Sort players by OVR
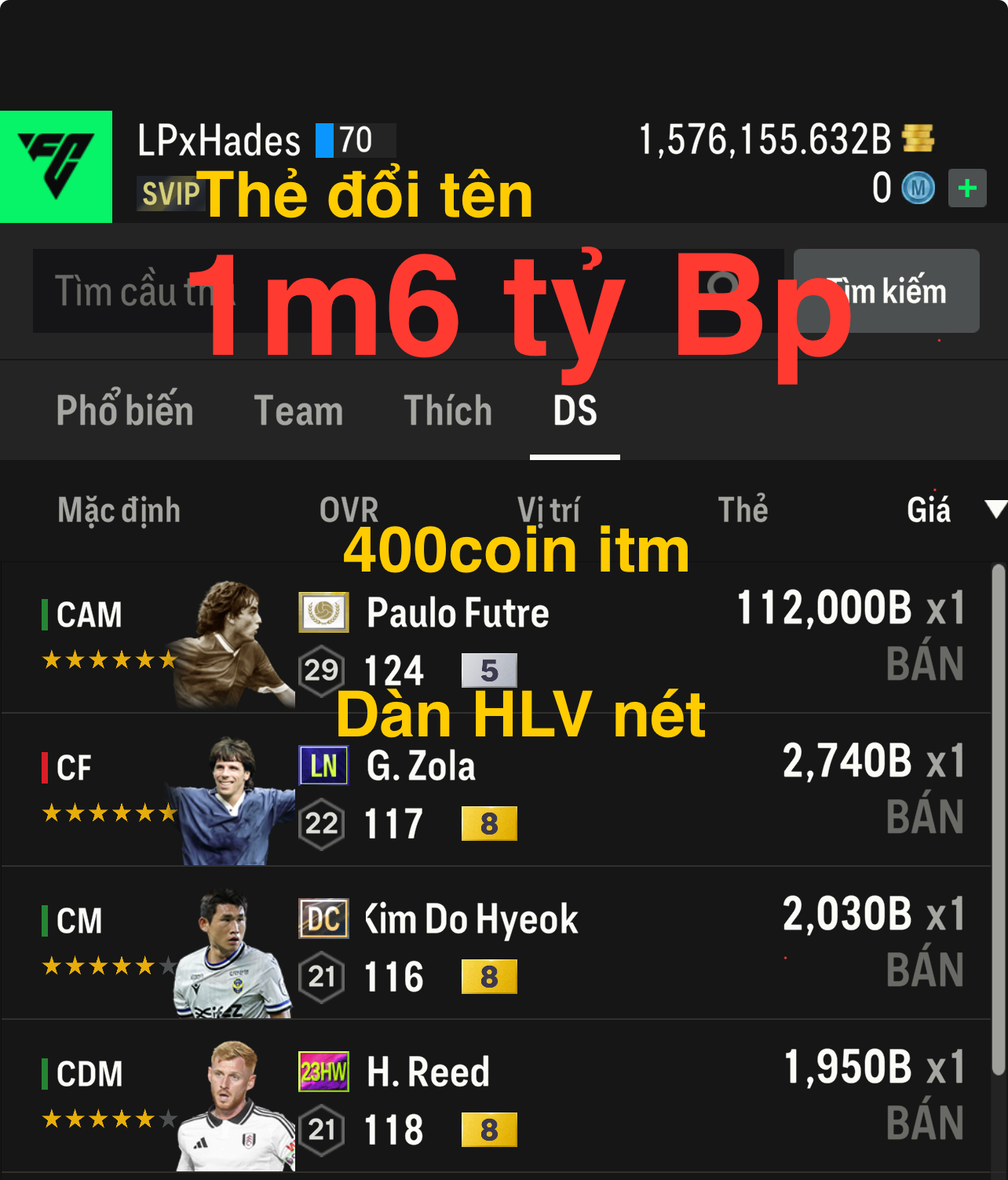Viewport: 1008px width, 1180px height. 349,510
